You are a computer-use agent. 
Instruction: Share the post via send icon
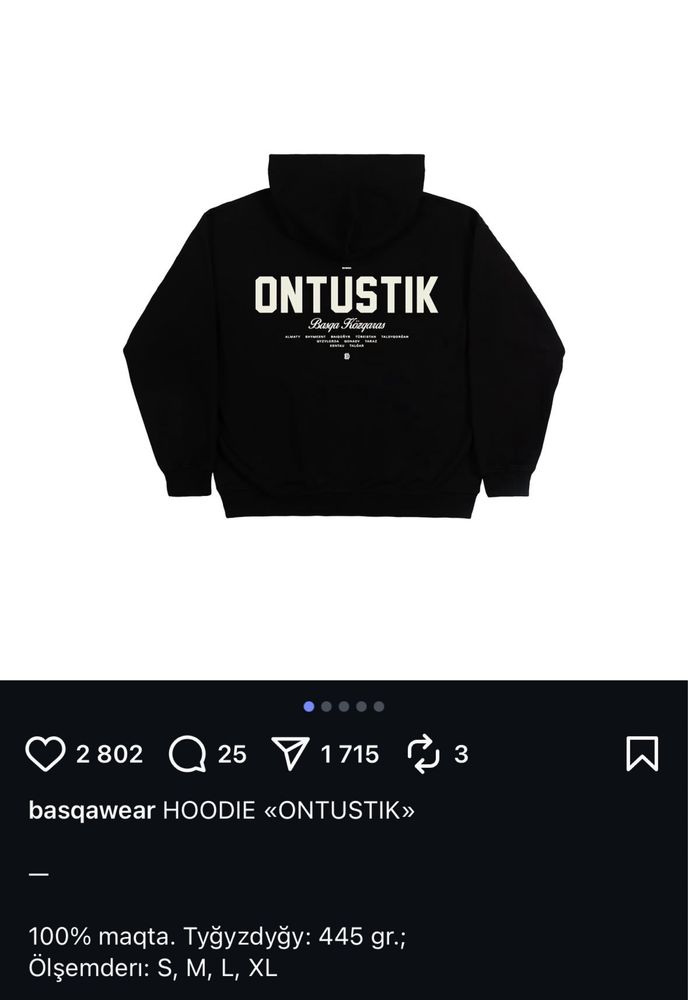tap(290, 754)
